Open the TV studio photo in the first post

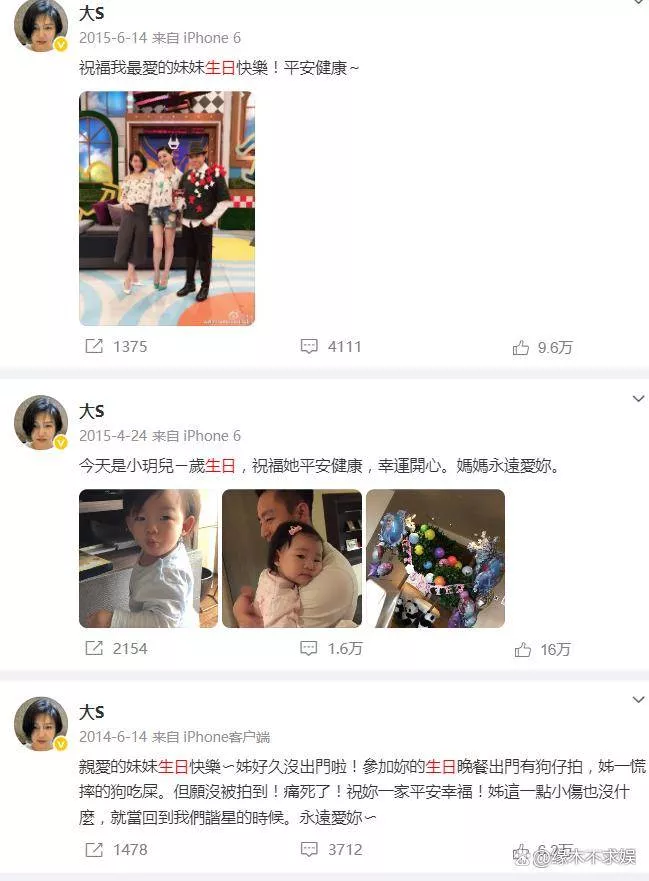pyautogui.click(x=167, y=208)
